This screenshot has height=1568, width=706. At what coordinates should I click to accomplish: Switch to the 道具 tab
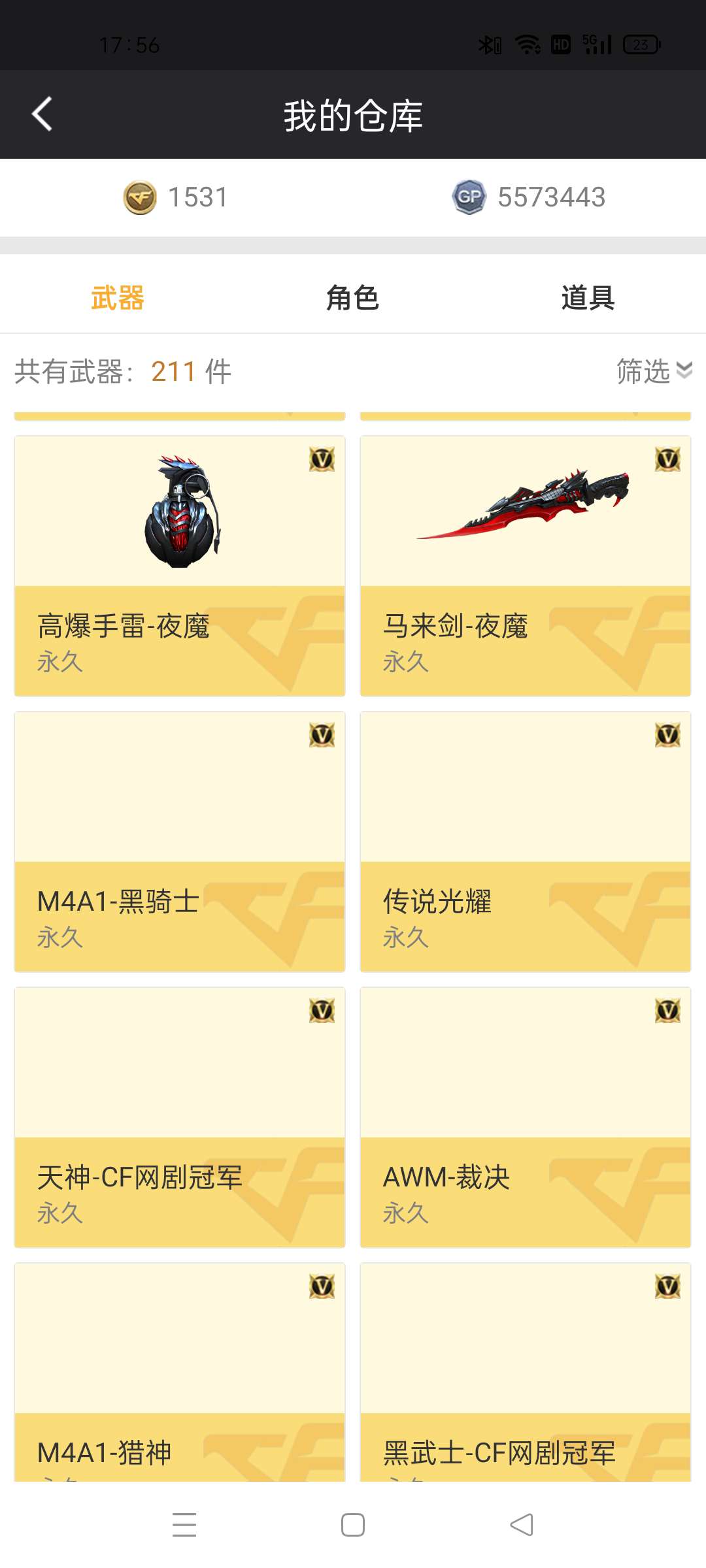588,298
